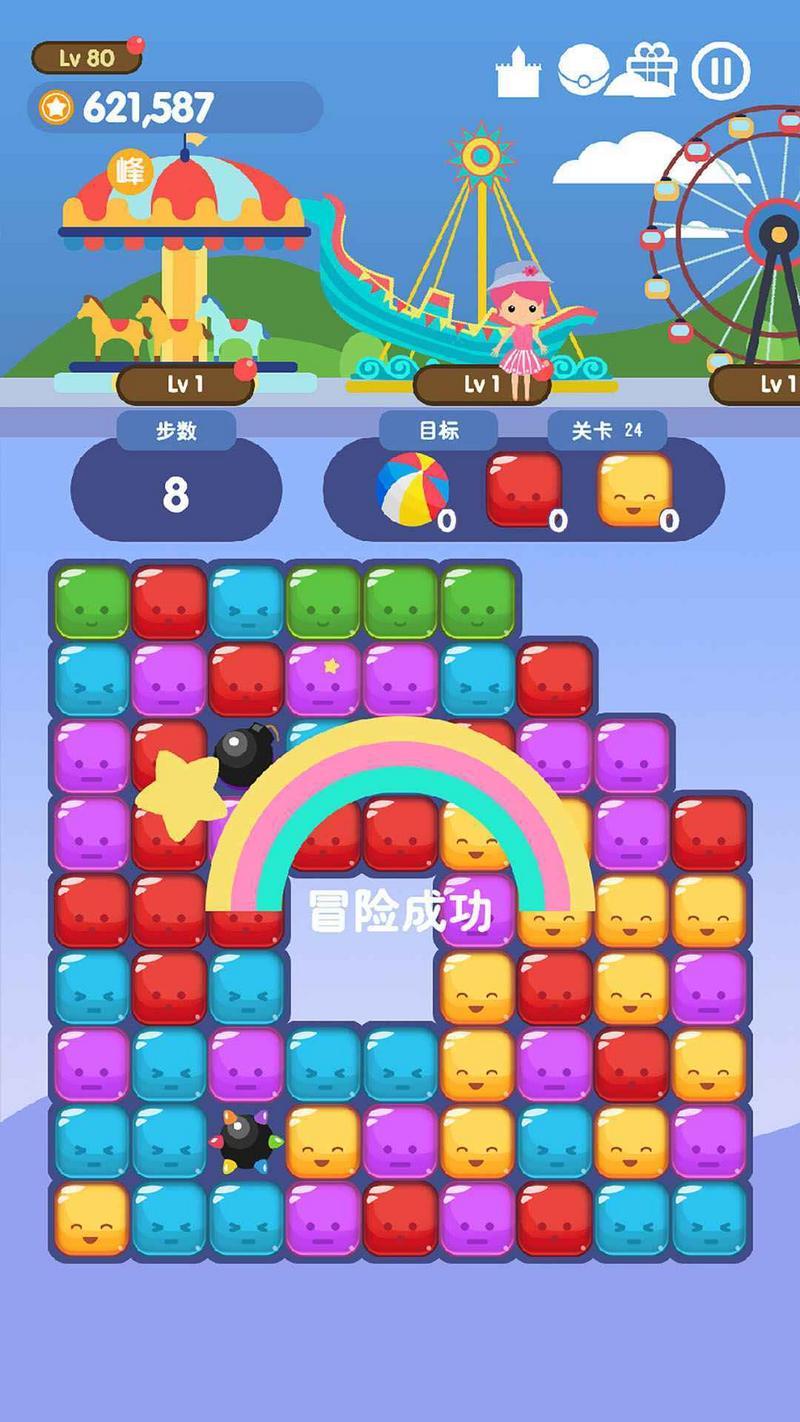
Task: Upgrade the carousel Lv 1 button
Action: 184,384
